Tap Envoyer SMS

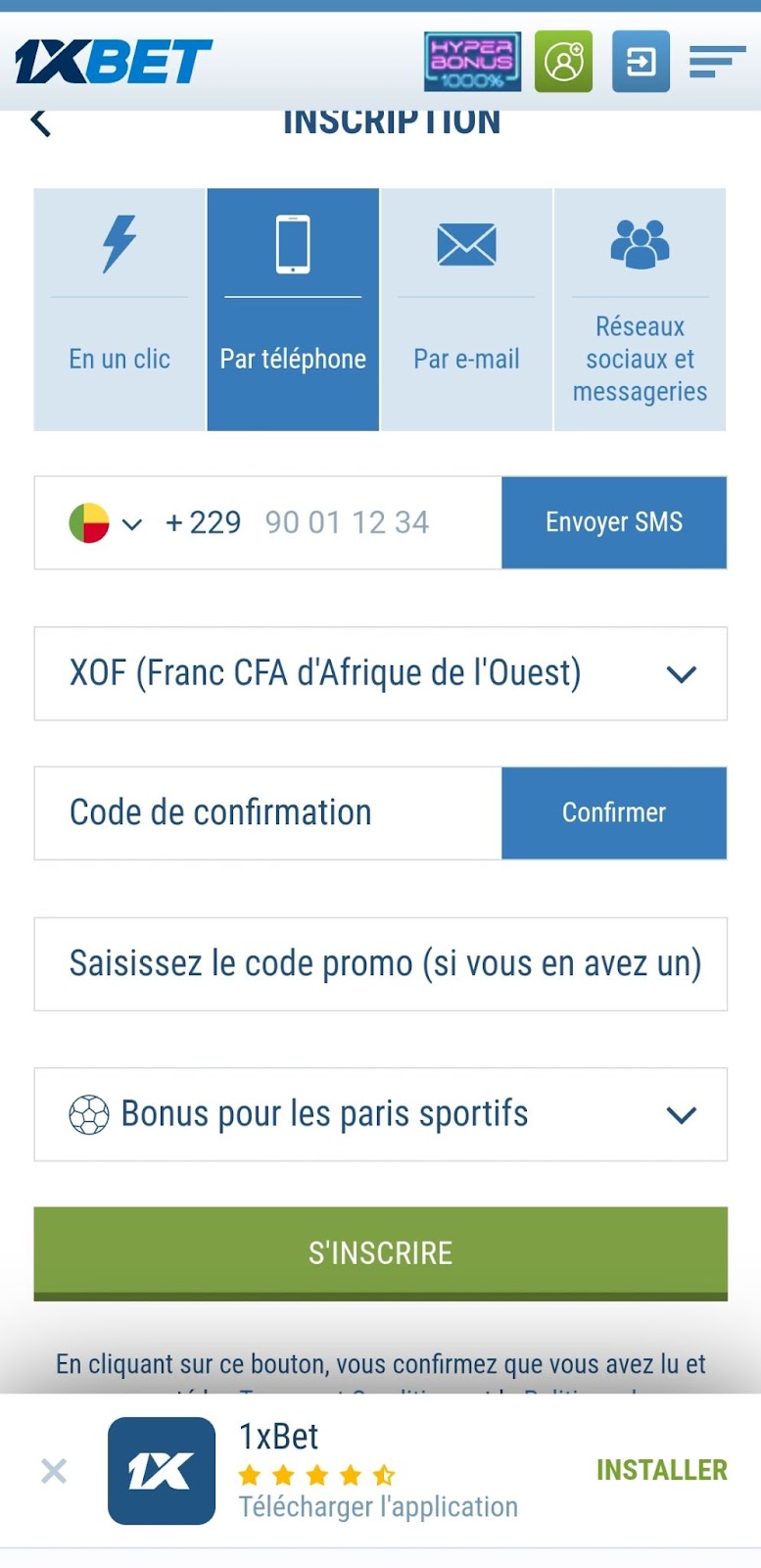coord(614,523)
